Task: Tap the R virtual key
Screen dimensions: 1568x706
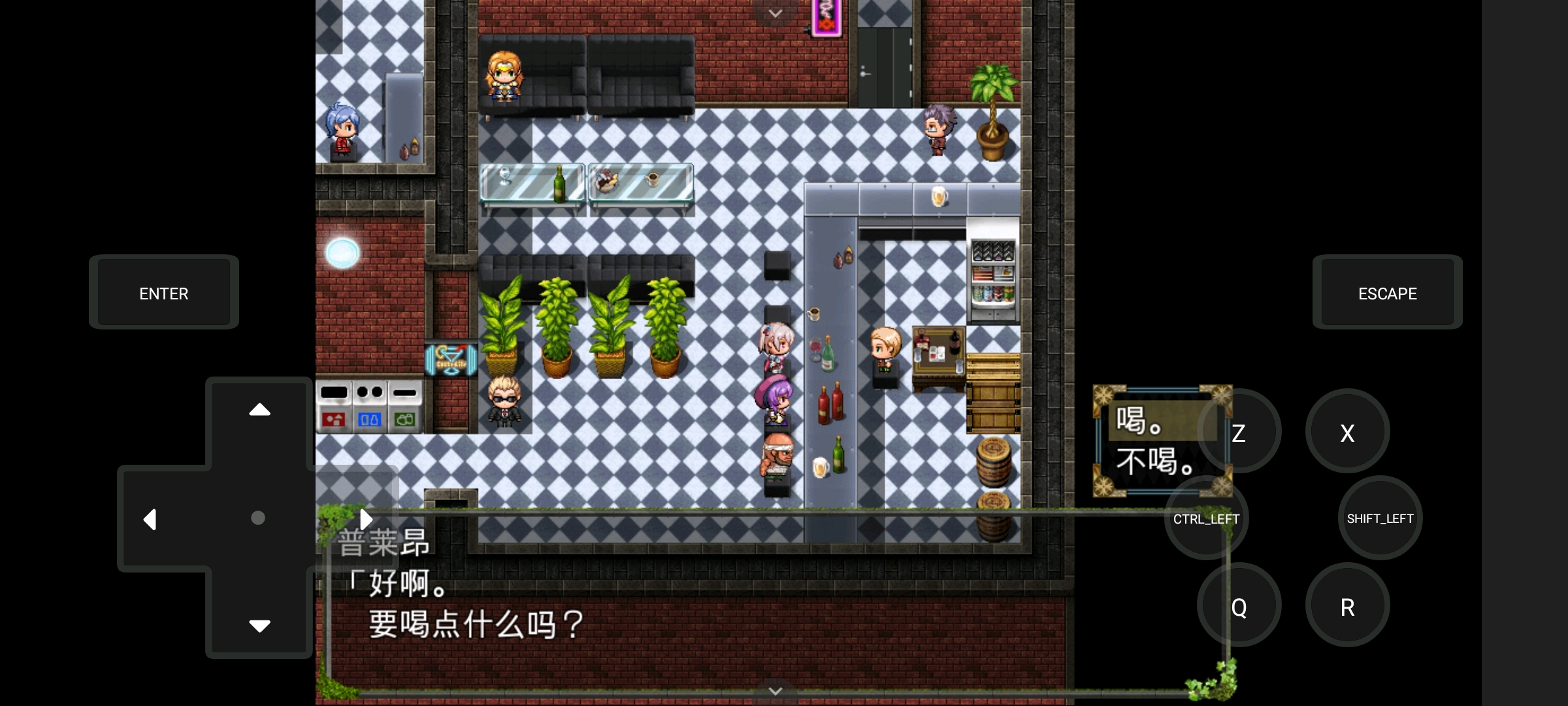Action: 1347,607
